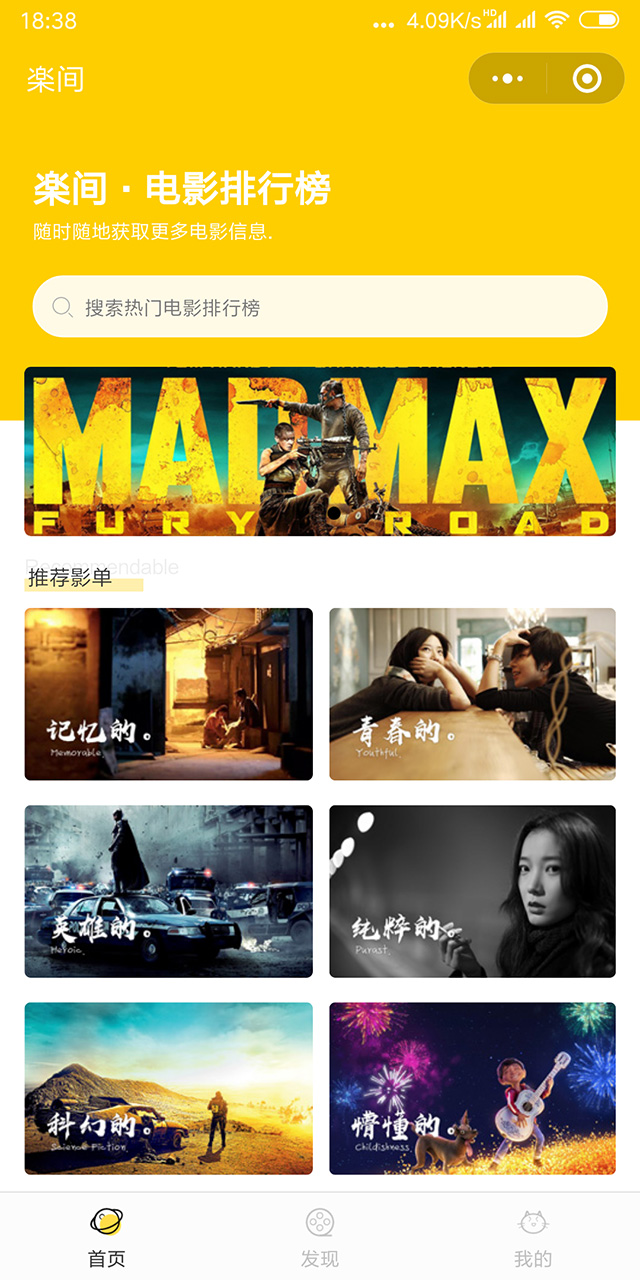
Task: Open the Mad Max Fury Road banner
Action: [320, 452]
